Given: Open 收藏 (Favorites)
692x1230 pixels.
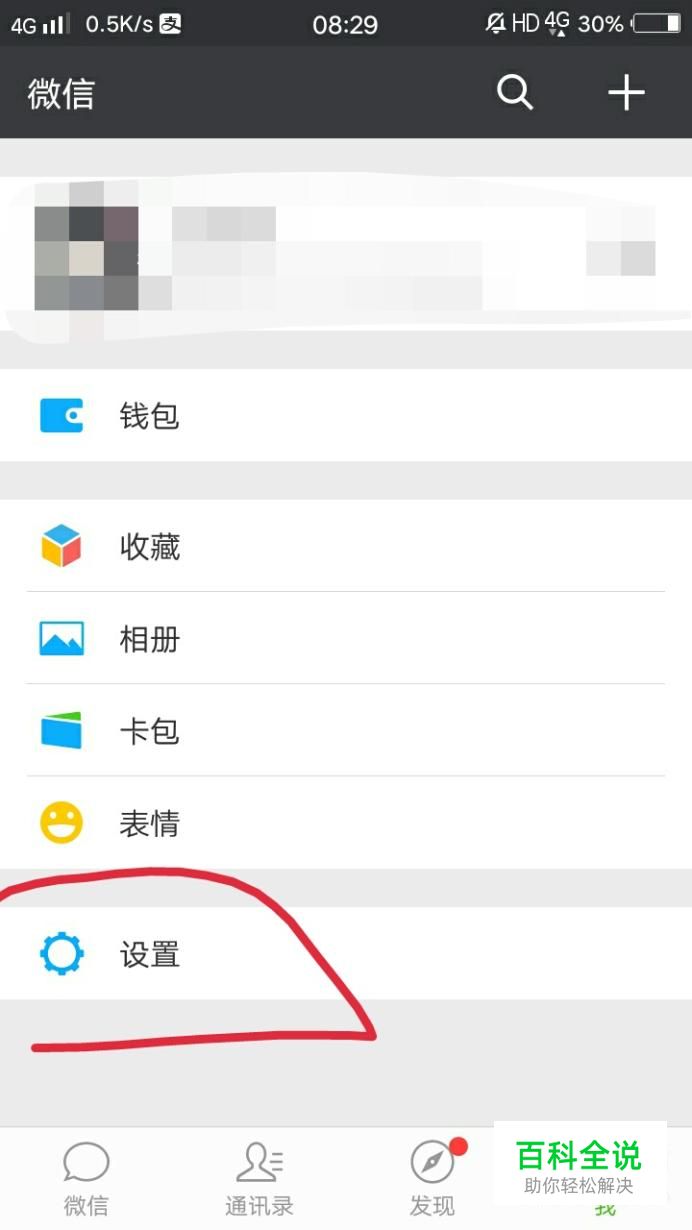Looking at the screenshot, I should 345,547.
